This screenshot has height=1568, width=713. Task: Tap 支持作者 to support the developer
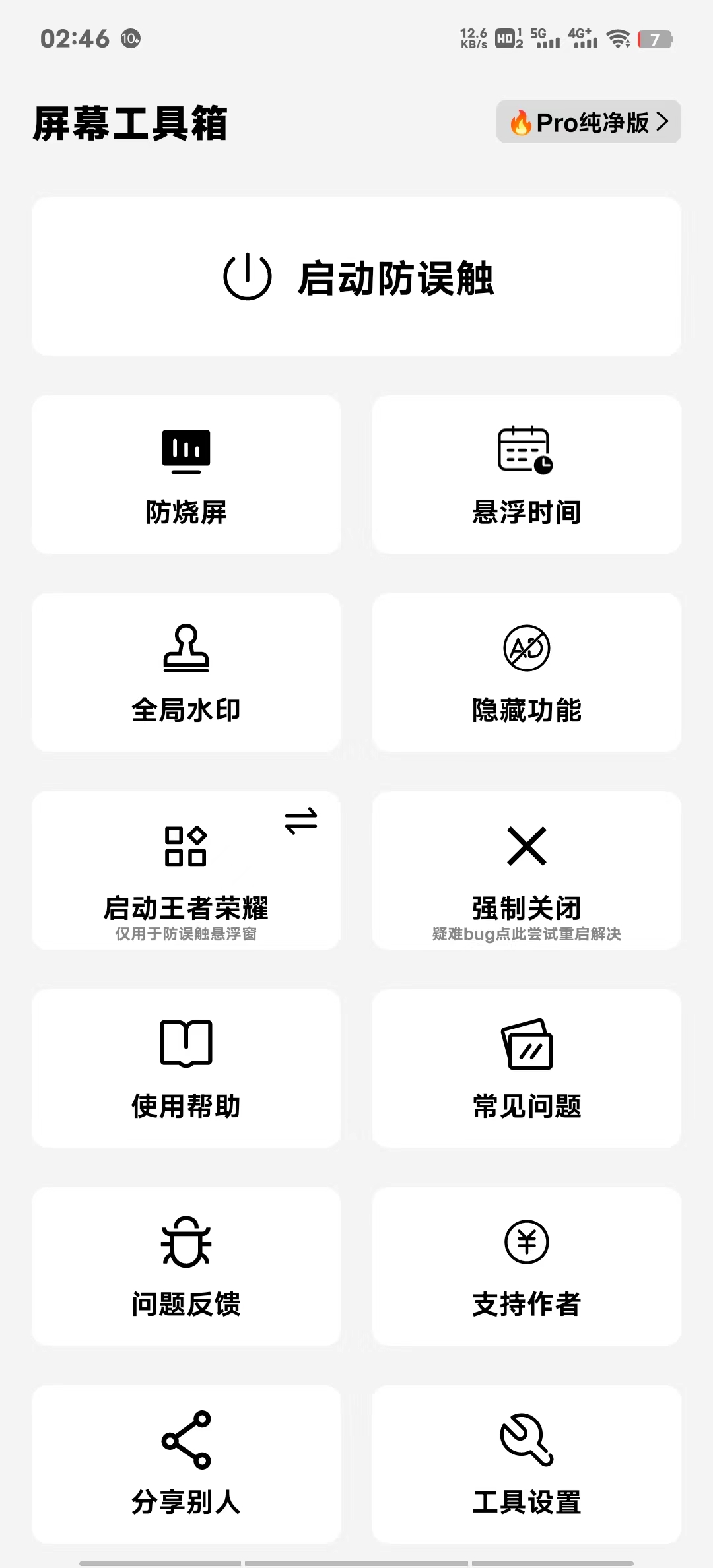[x=526, y=1267]
